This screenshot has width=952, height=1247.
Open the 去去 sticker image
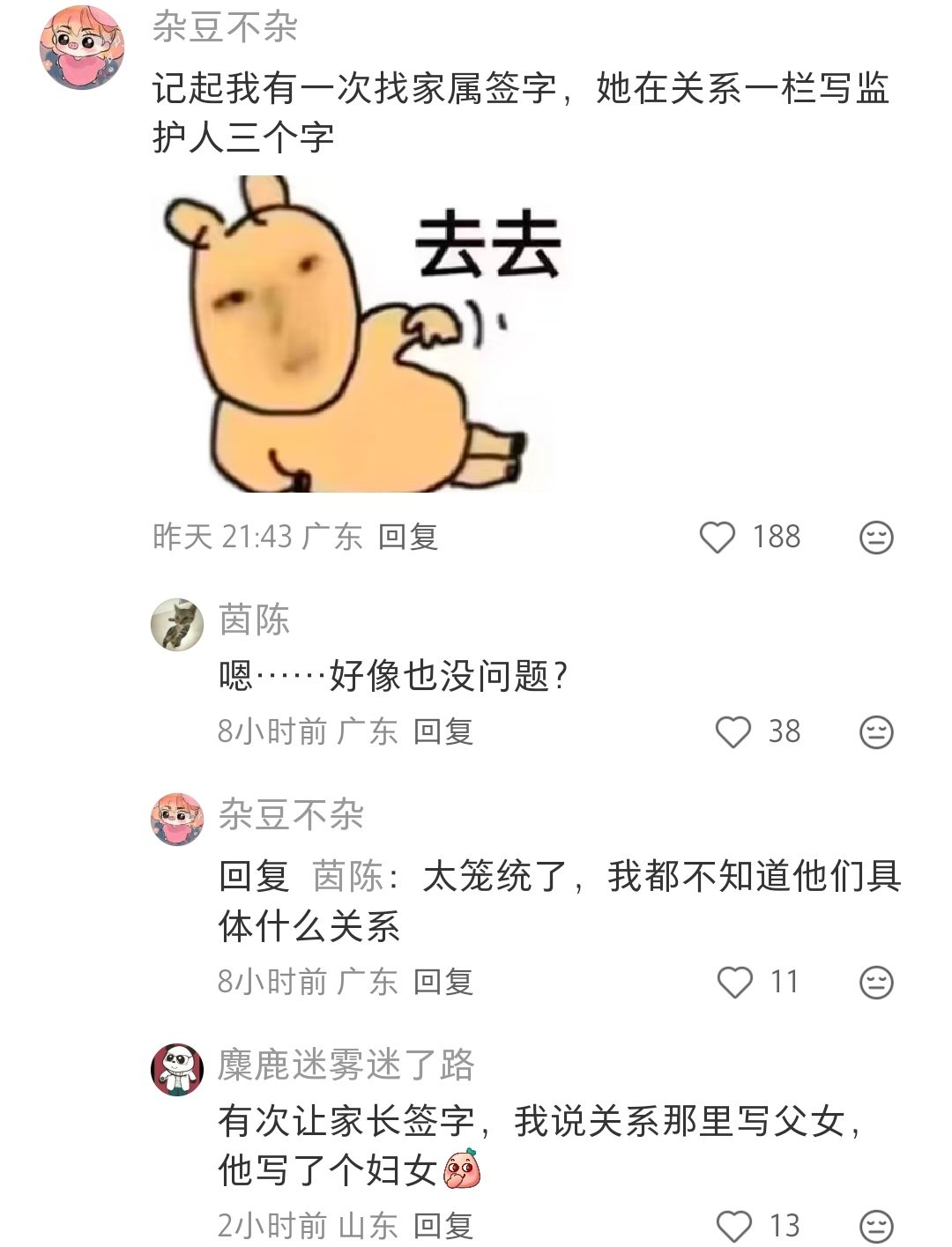coord(361,335)
